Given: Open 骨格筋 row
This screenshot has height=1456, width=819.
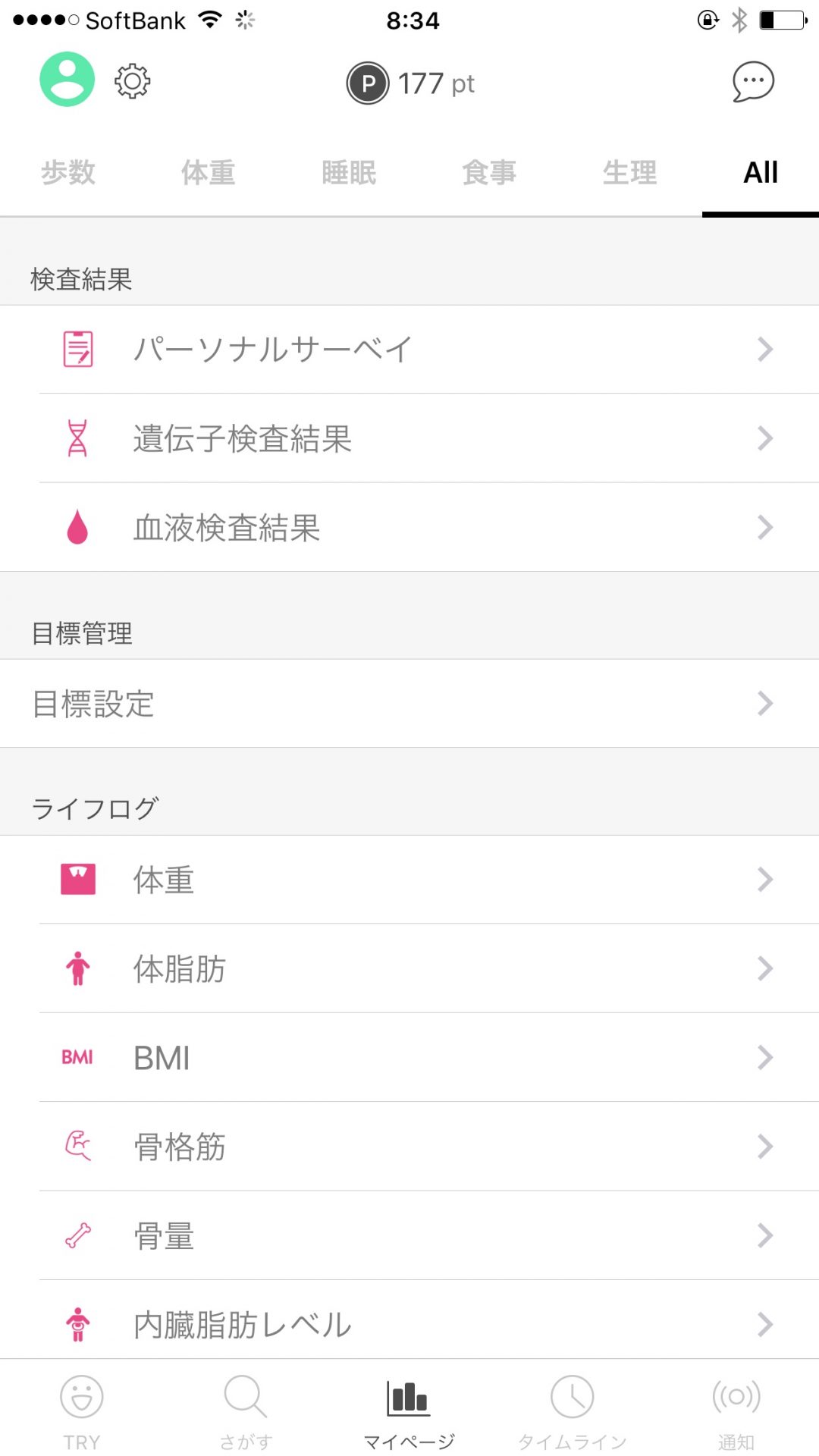Looking at the screenshot, I should 409,1147.
